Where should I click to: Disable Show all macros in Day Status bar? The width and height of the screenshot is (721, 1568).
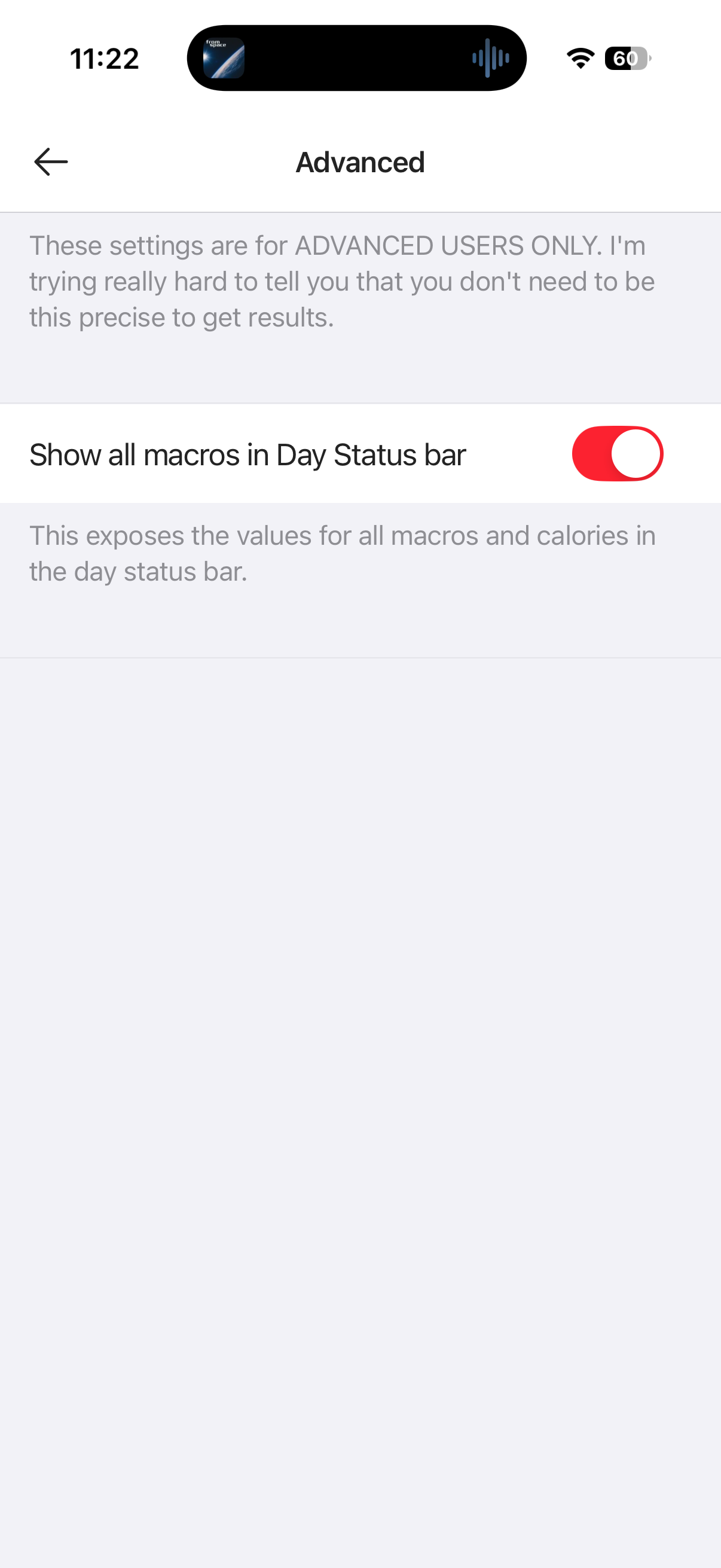(x=617, y=454)
